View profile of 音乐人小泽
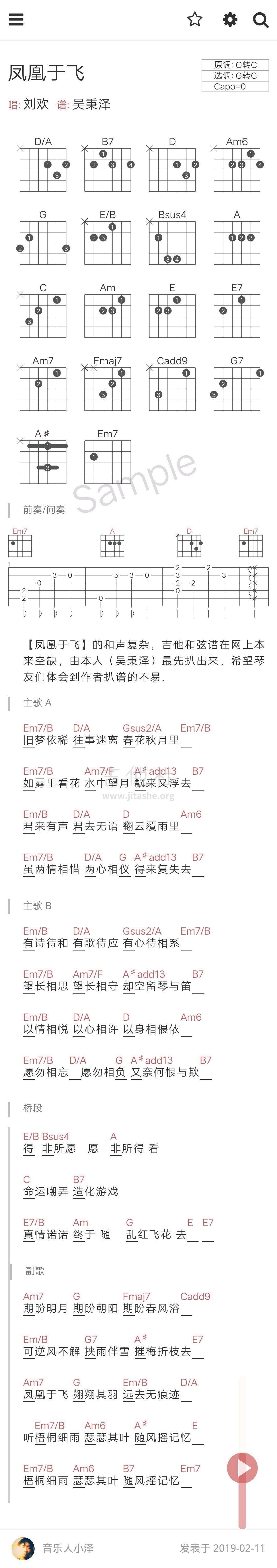 point(67,1547)
